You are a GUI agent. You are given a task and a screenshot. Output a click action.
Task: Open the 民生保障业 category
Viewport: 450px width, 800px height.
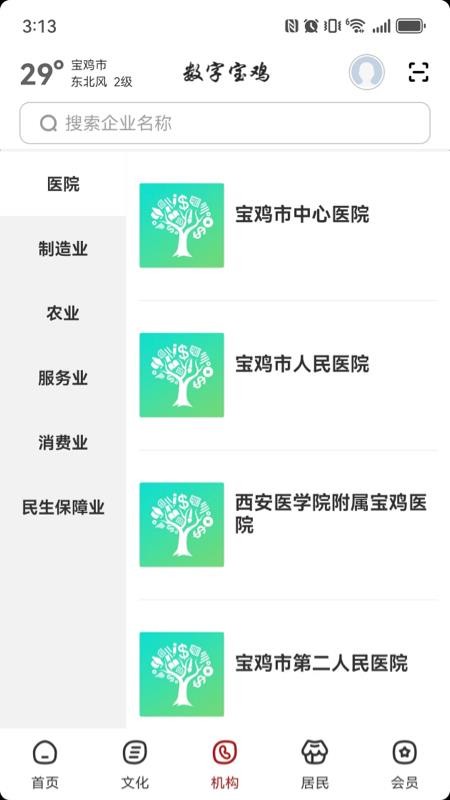pos(63,507)
